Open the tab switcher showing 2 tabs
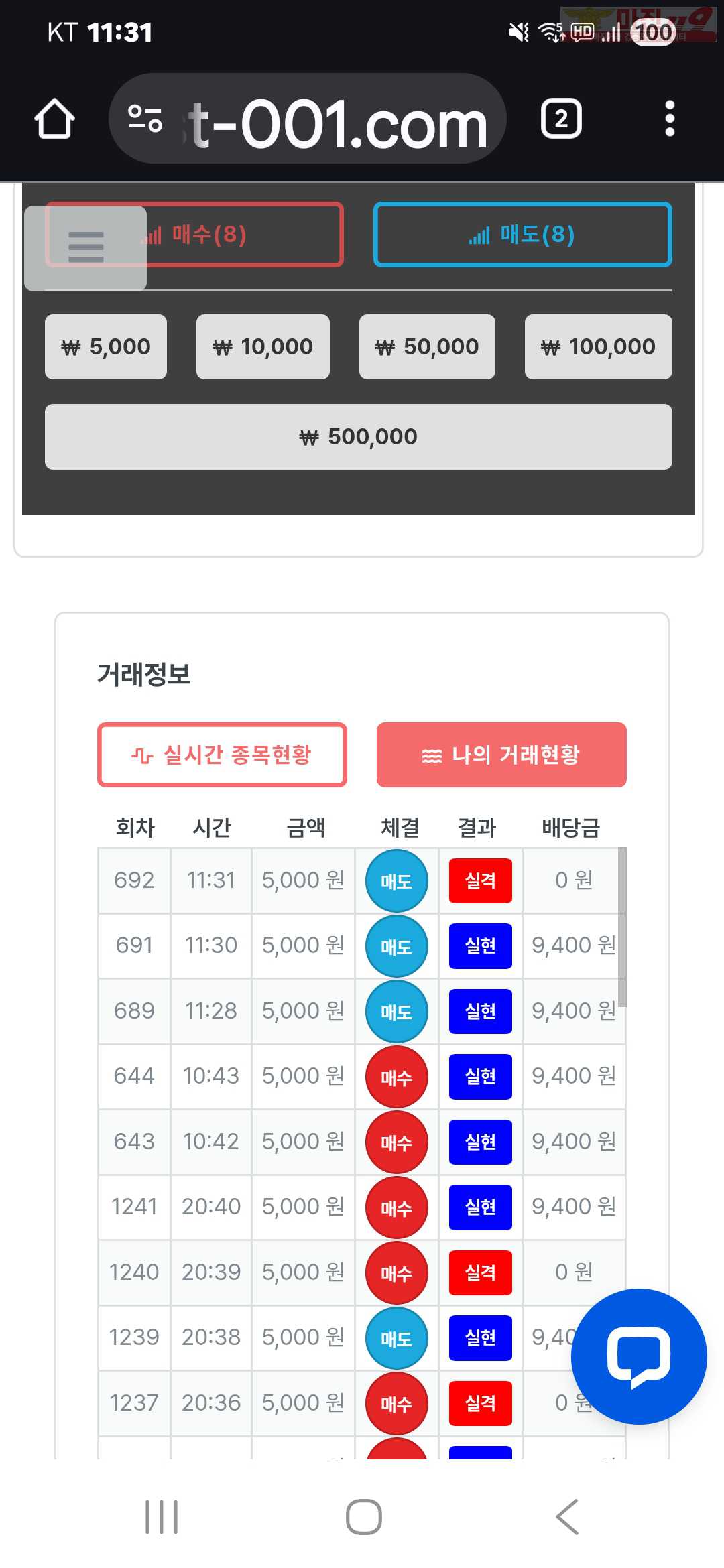 [x=560, y=119]
